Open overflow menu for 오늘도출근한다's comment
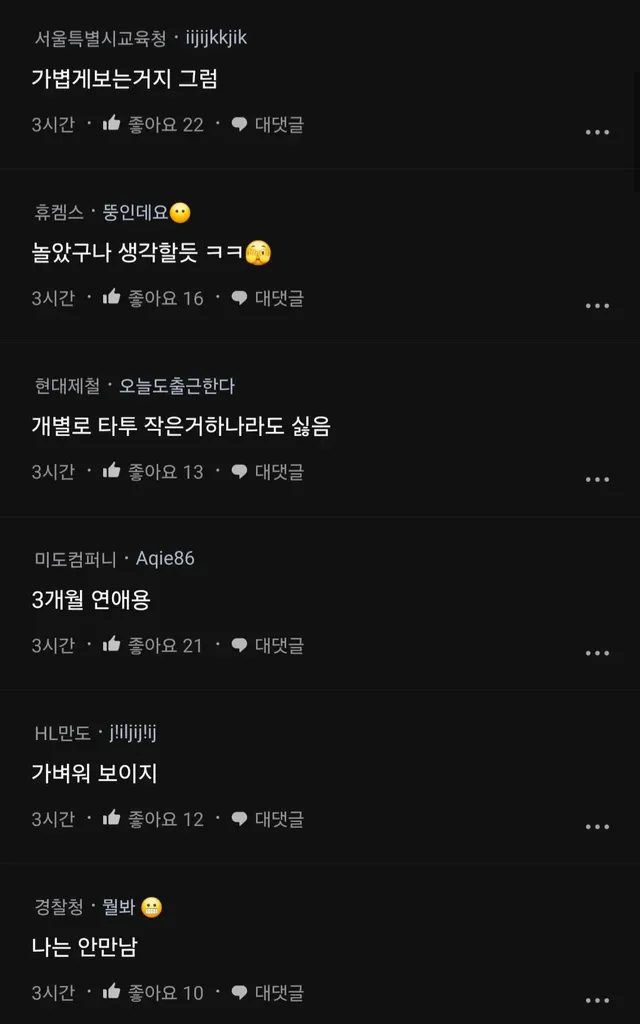 click(x=597, y=479)
